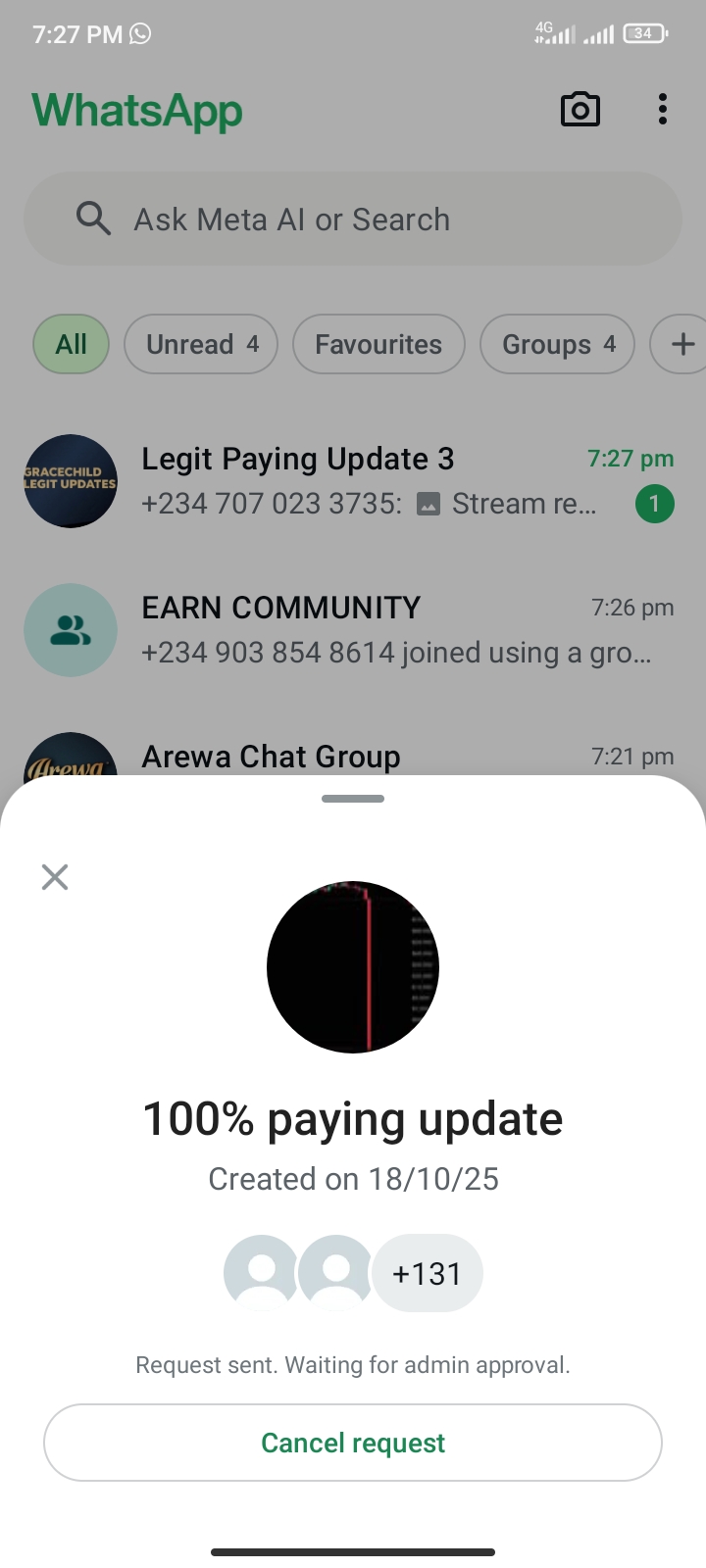Switch to the Favourites filter

click(x=378, y=344)
